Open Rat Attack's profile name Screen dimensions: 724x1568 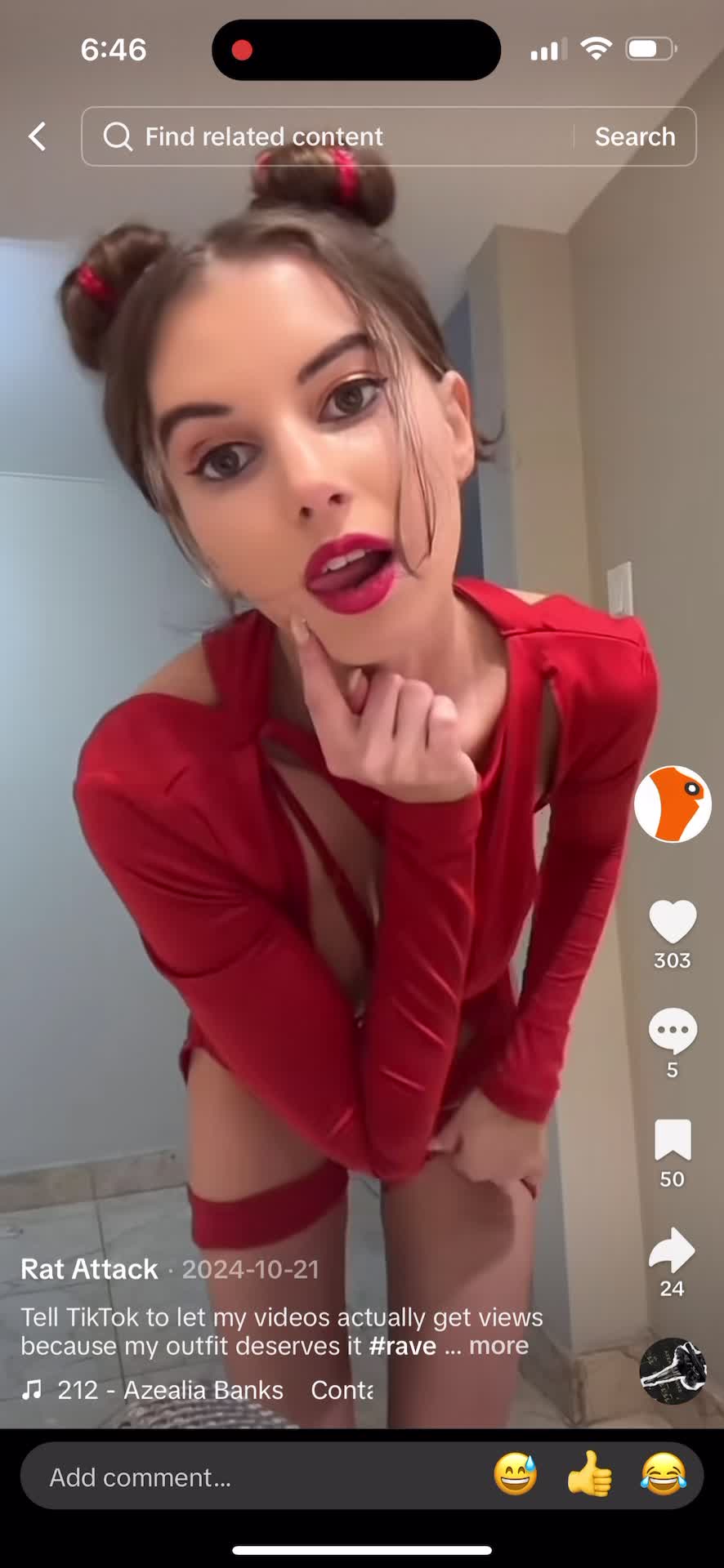(89, 1269)
